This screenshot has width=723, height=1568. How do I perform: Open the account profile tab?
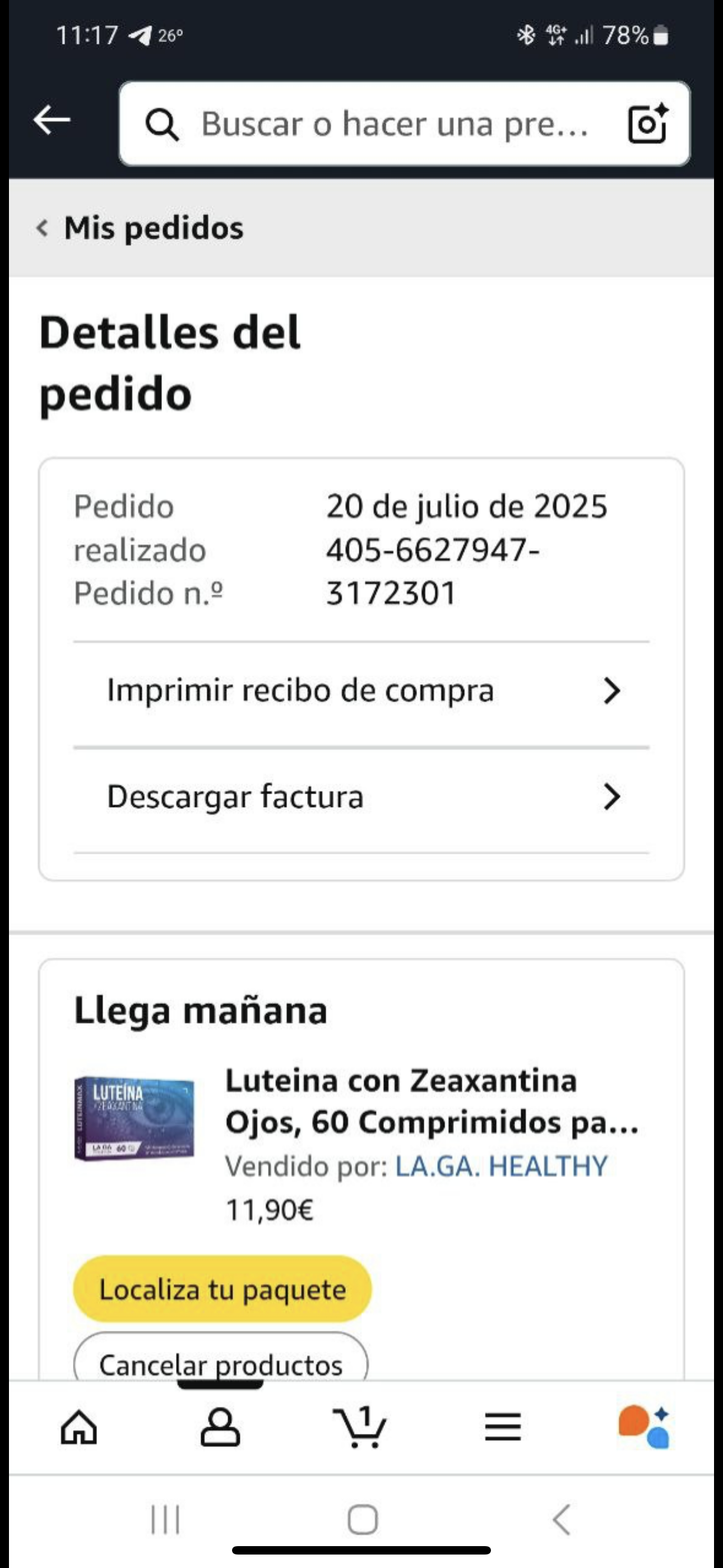click(220, 1427)
